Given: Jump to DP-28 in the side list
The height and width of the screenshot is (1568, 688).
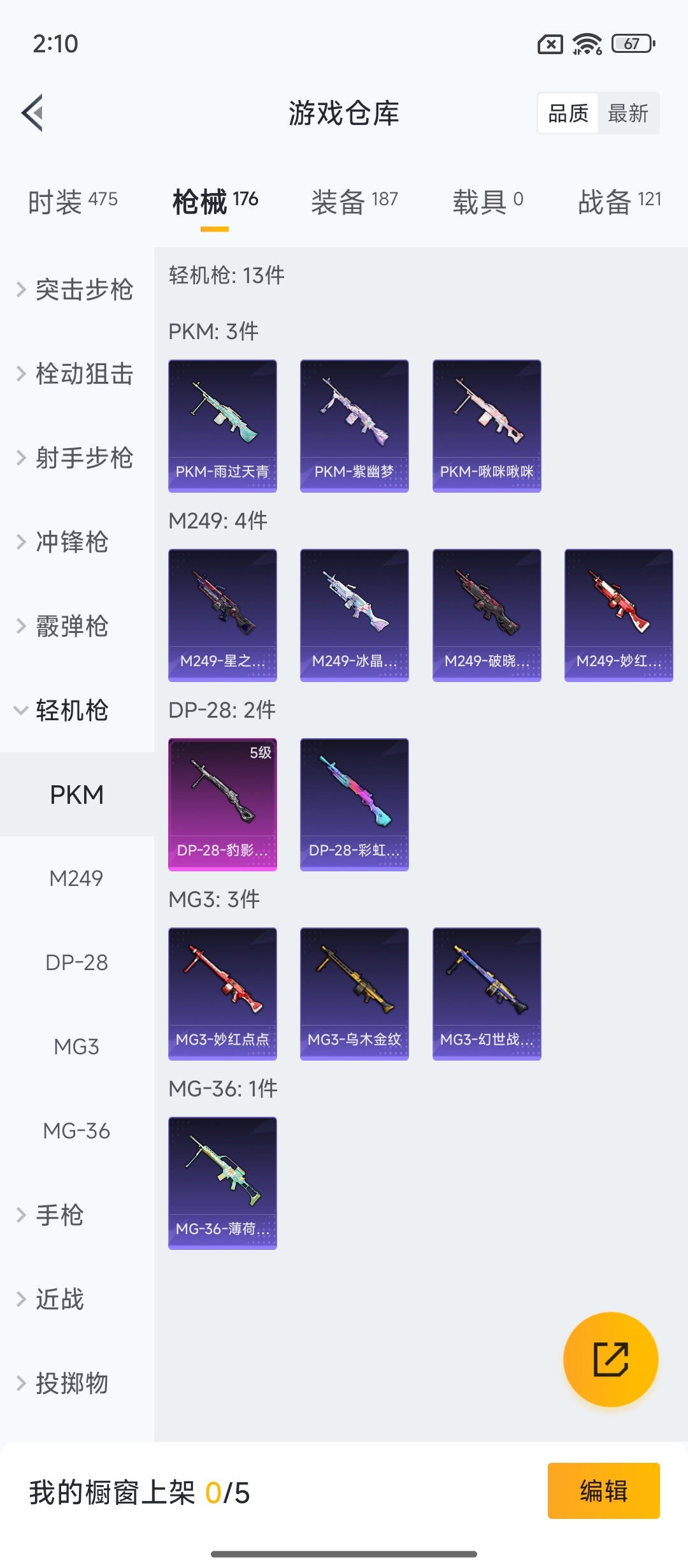Looking at the screenshot, I should [x=76, y=962].
